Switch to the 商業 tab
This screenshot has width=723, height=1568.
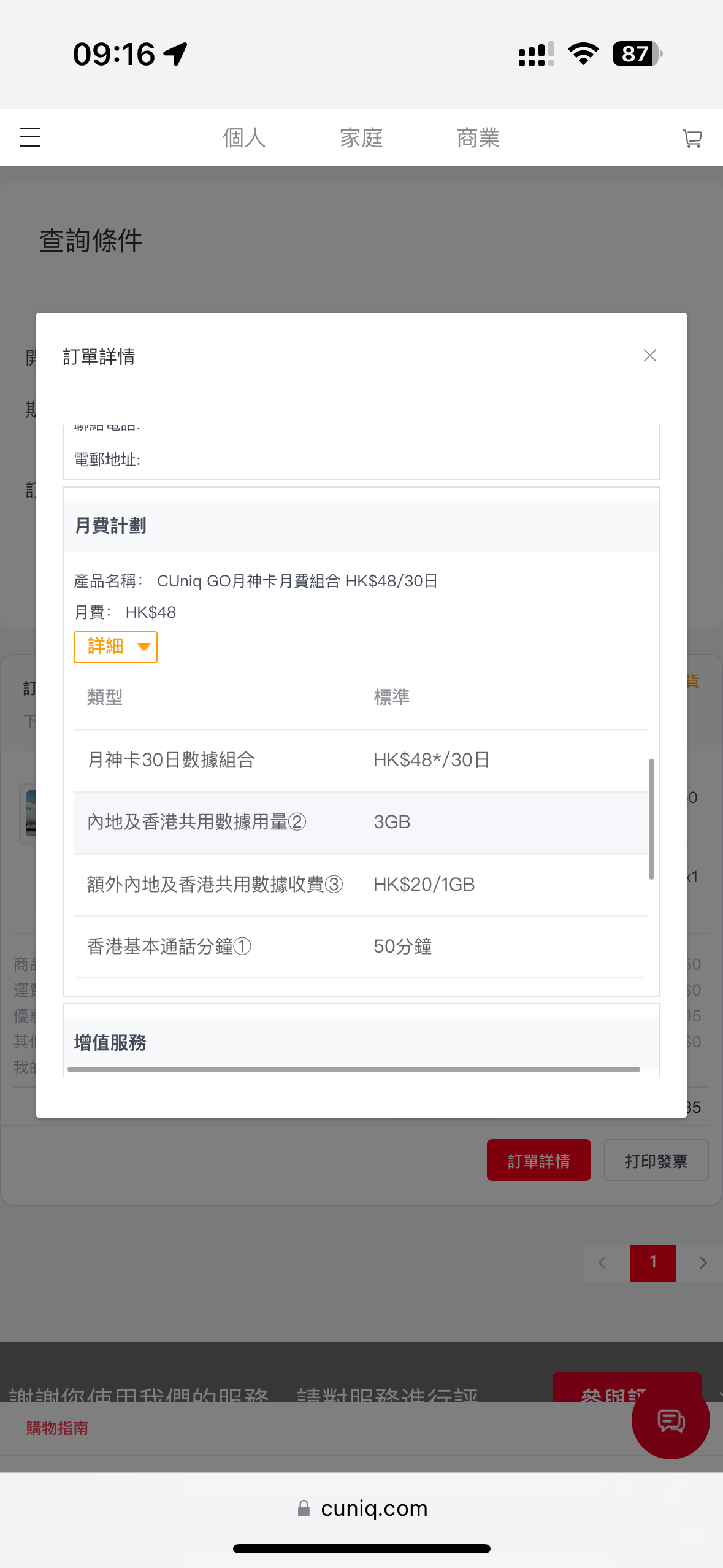[x=478, y=138]
